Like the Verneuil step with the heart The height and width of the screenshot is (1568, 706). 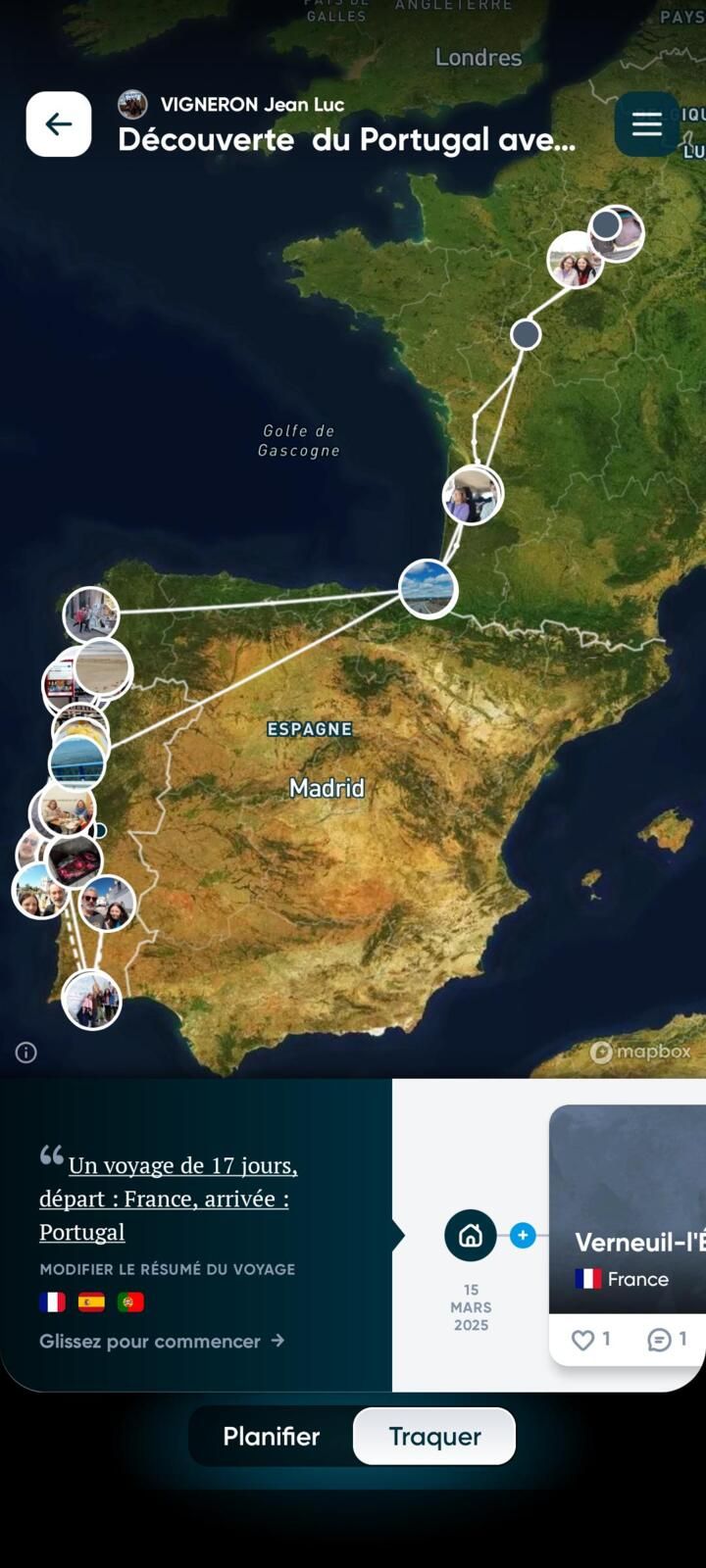coord(583,1340)
